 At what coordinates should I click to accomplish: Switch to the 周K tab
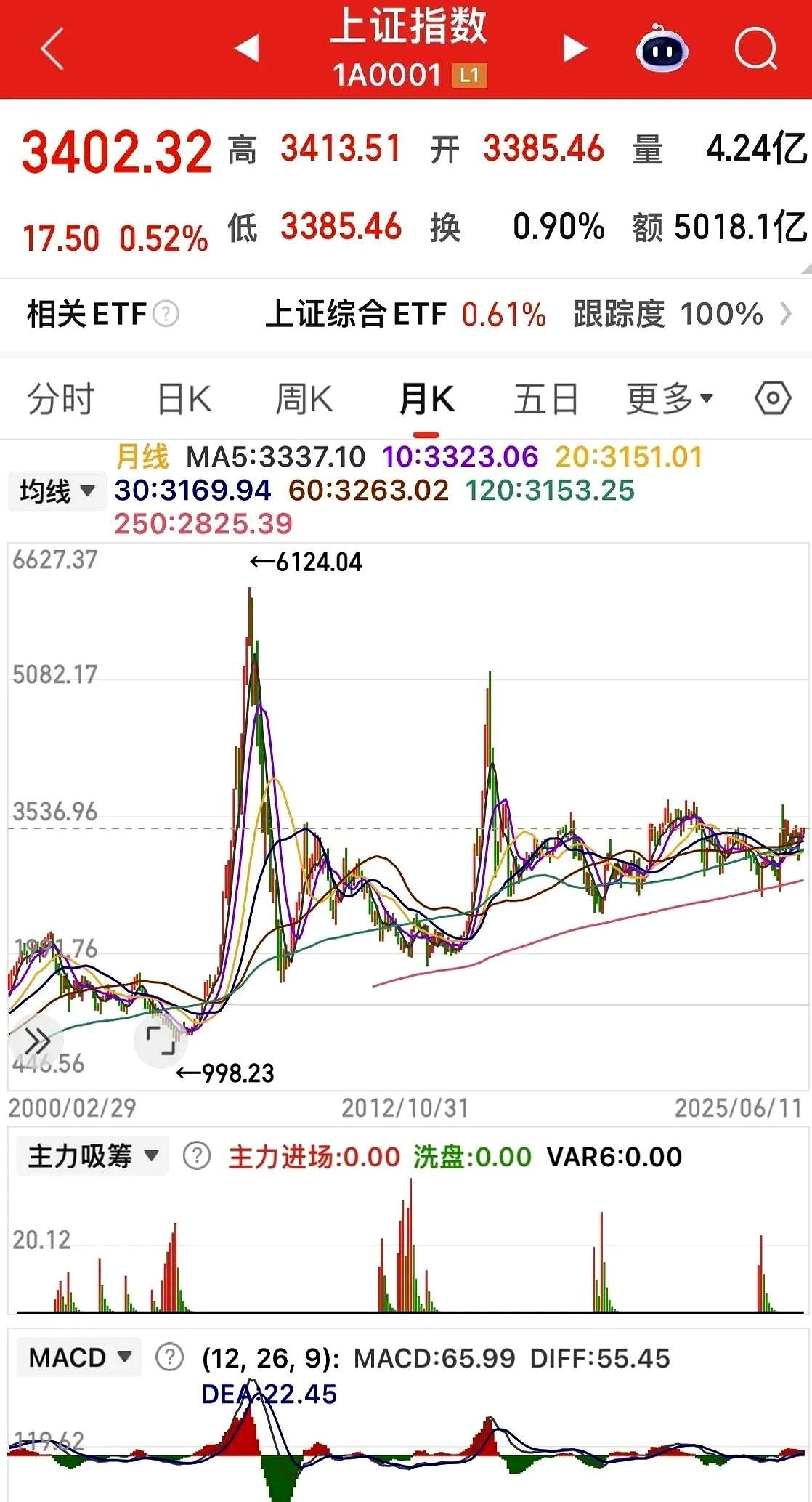pos(304,399)
